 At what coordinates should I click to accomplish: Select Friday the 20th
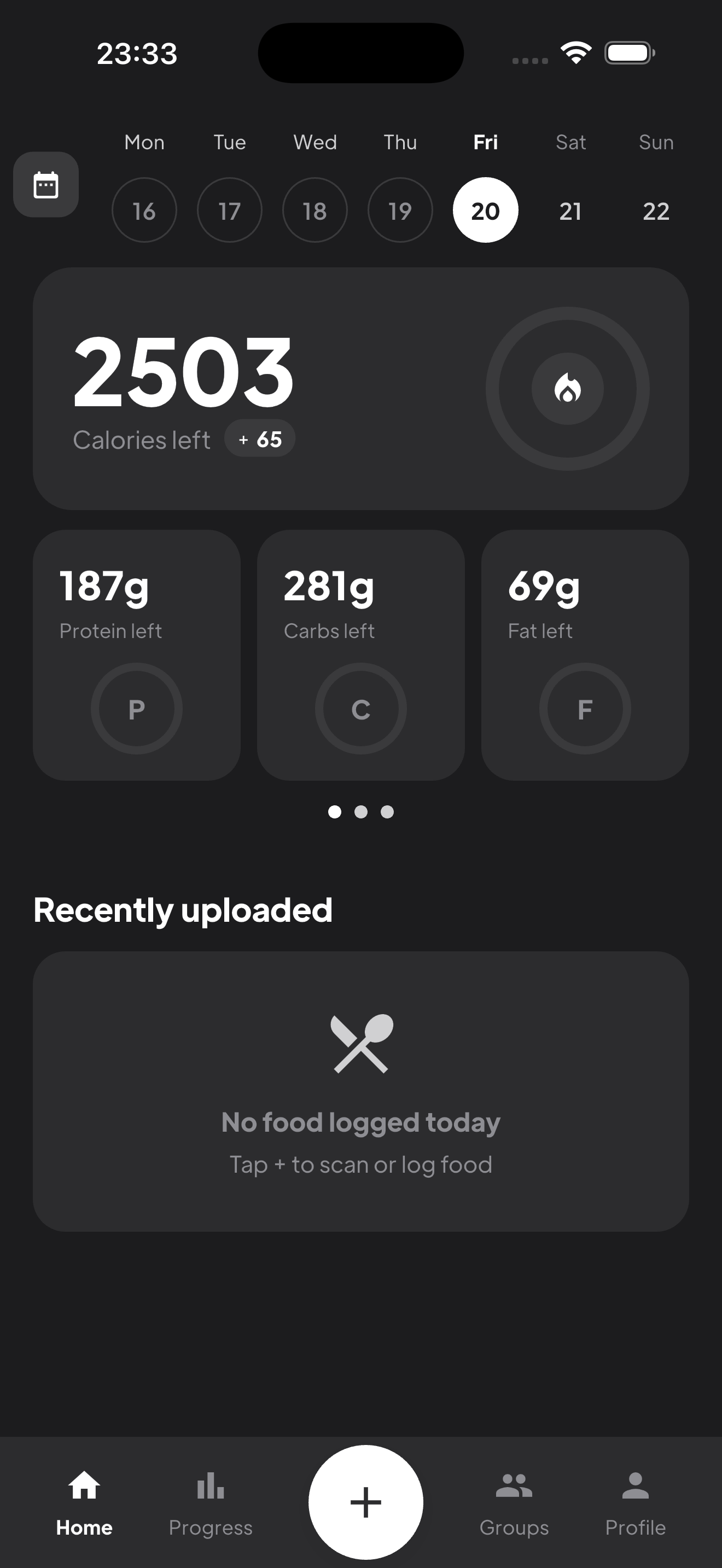[x=485, y=210]
